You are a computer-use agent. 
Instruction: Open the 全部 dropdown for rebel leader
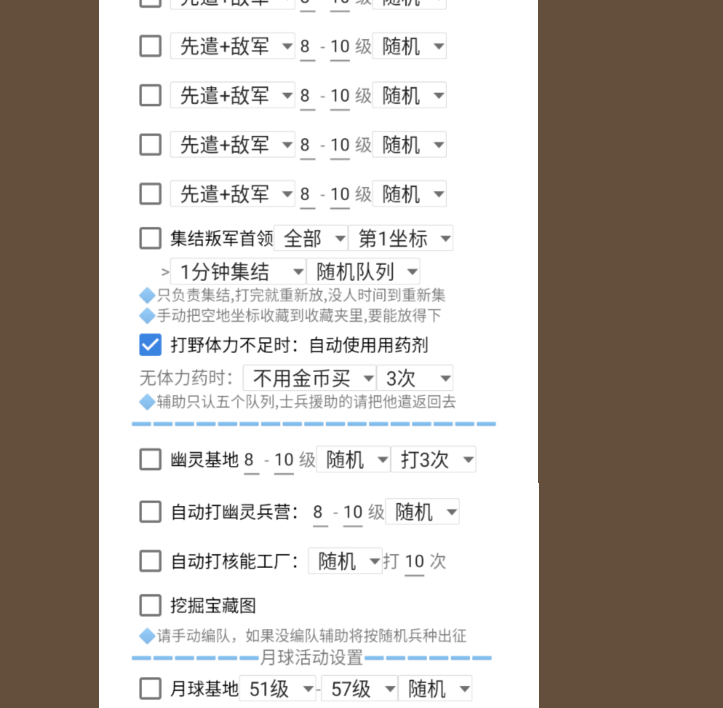[x=311, y=238]
